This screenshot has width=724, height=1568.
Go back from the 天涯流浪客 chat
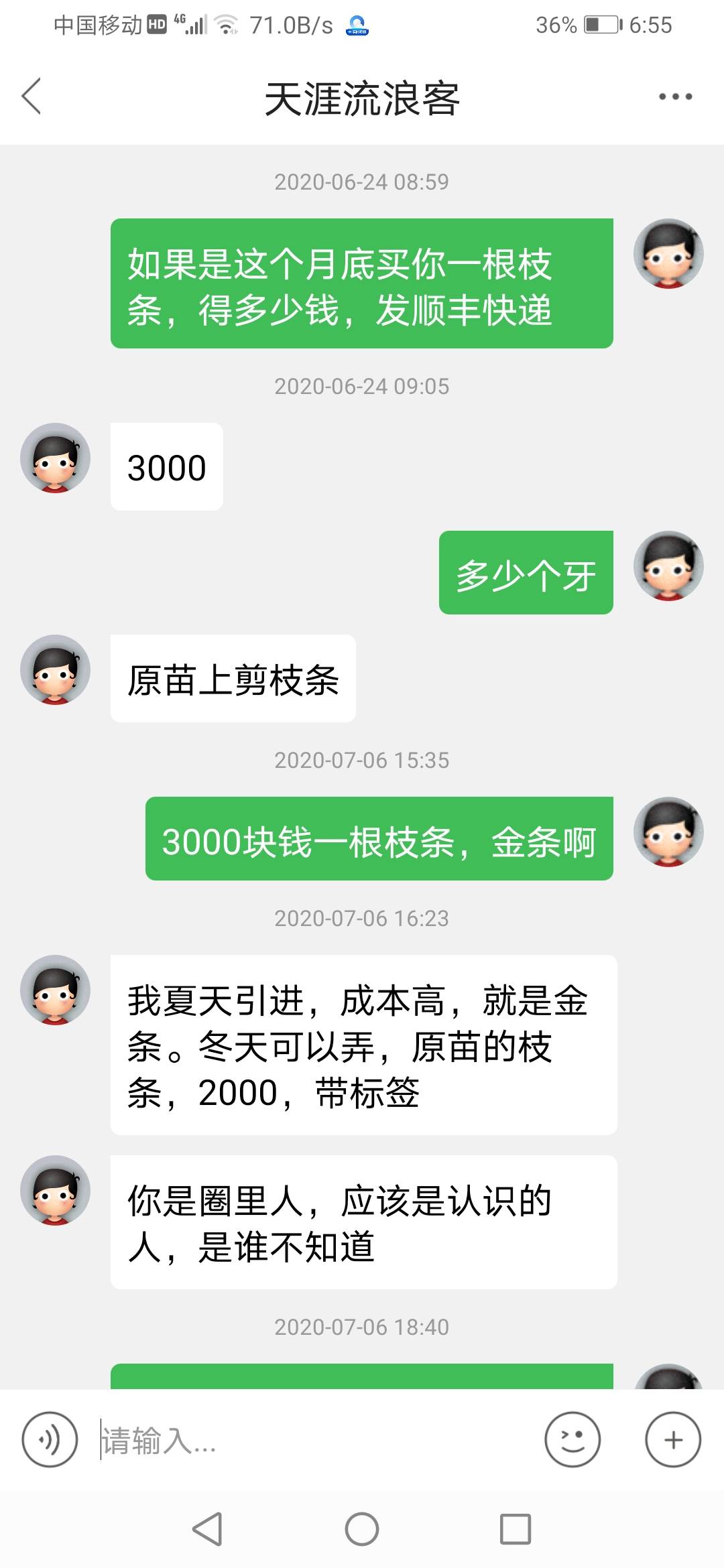click(x=32, y=96)
